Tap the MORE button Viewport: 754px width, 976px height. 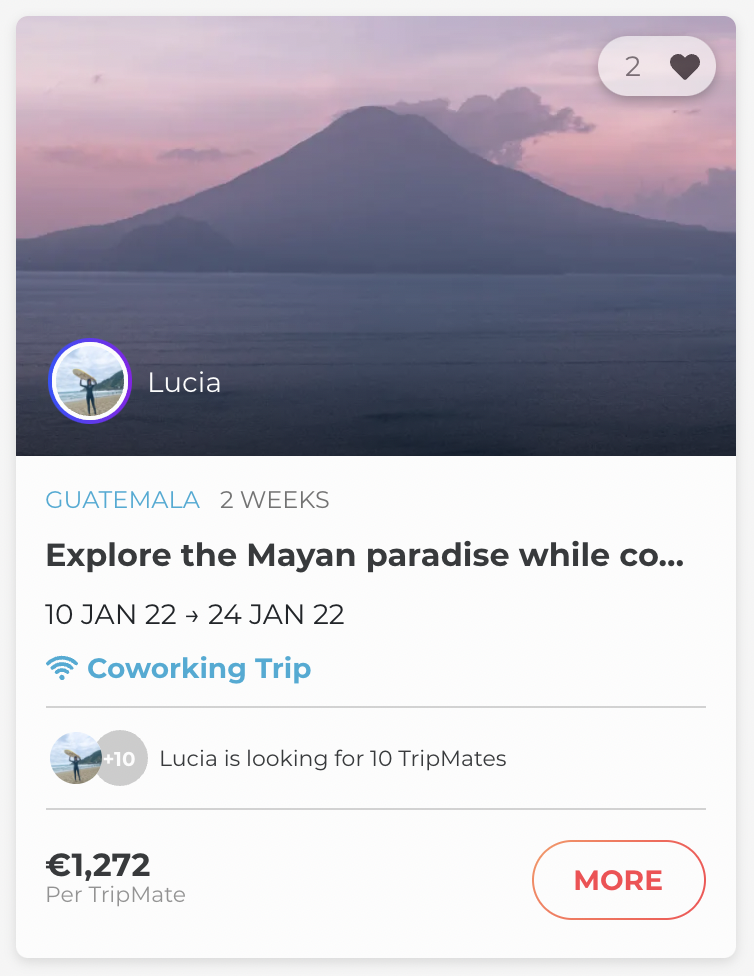[618, 880]
